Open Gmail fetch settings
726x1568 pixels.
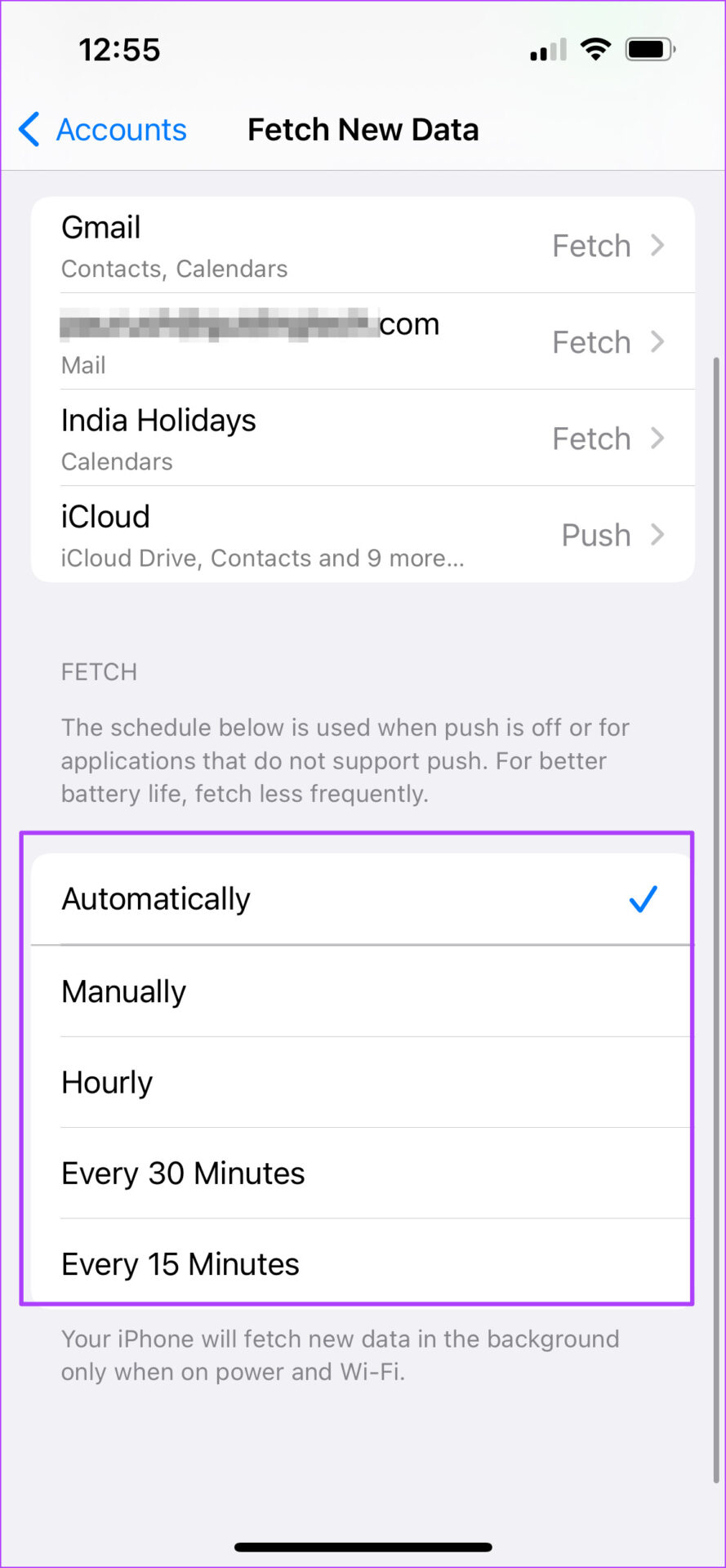click(363, 245)
